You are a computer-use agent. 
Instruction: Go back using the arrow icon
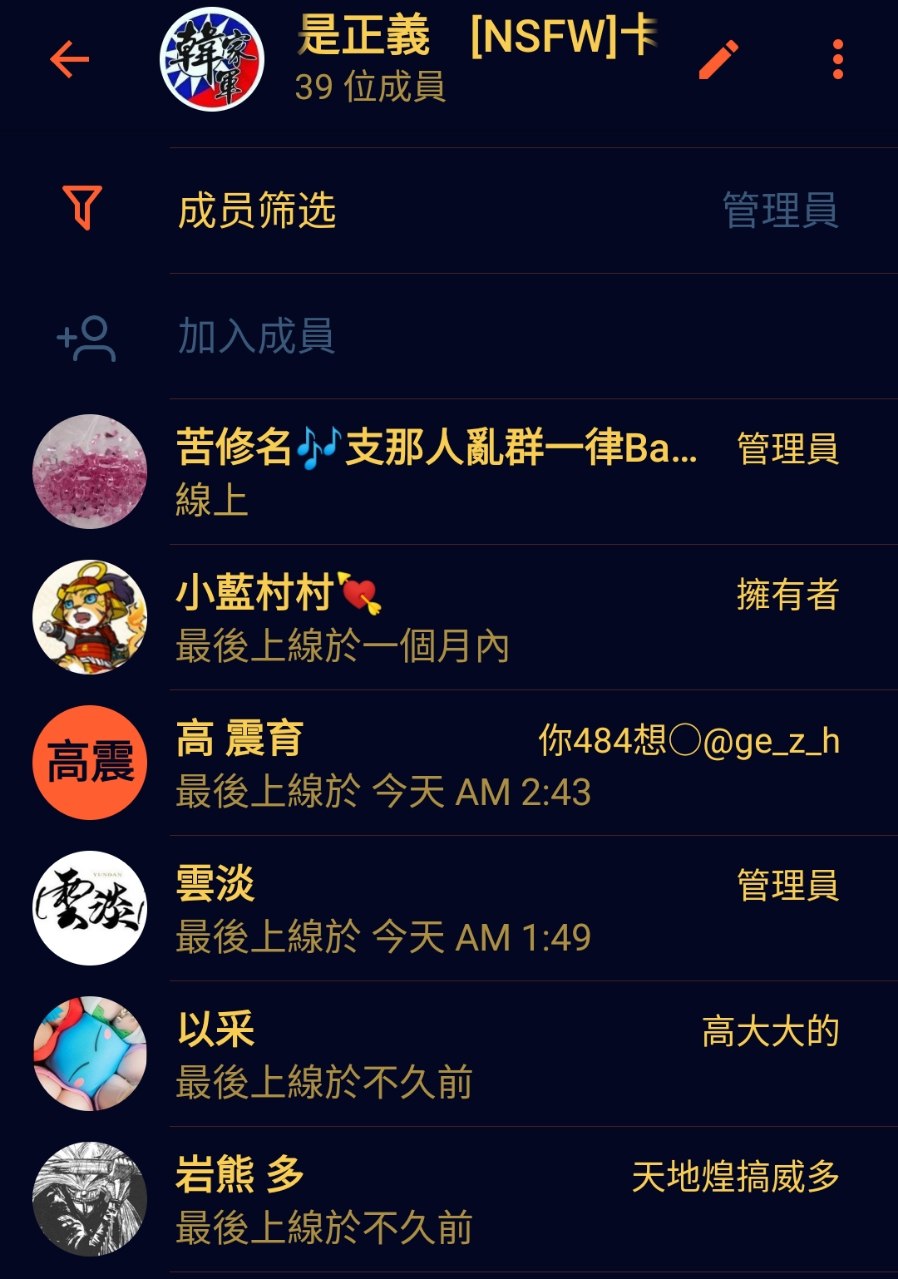tap(70, 60)
